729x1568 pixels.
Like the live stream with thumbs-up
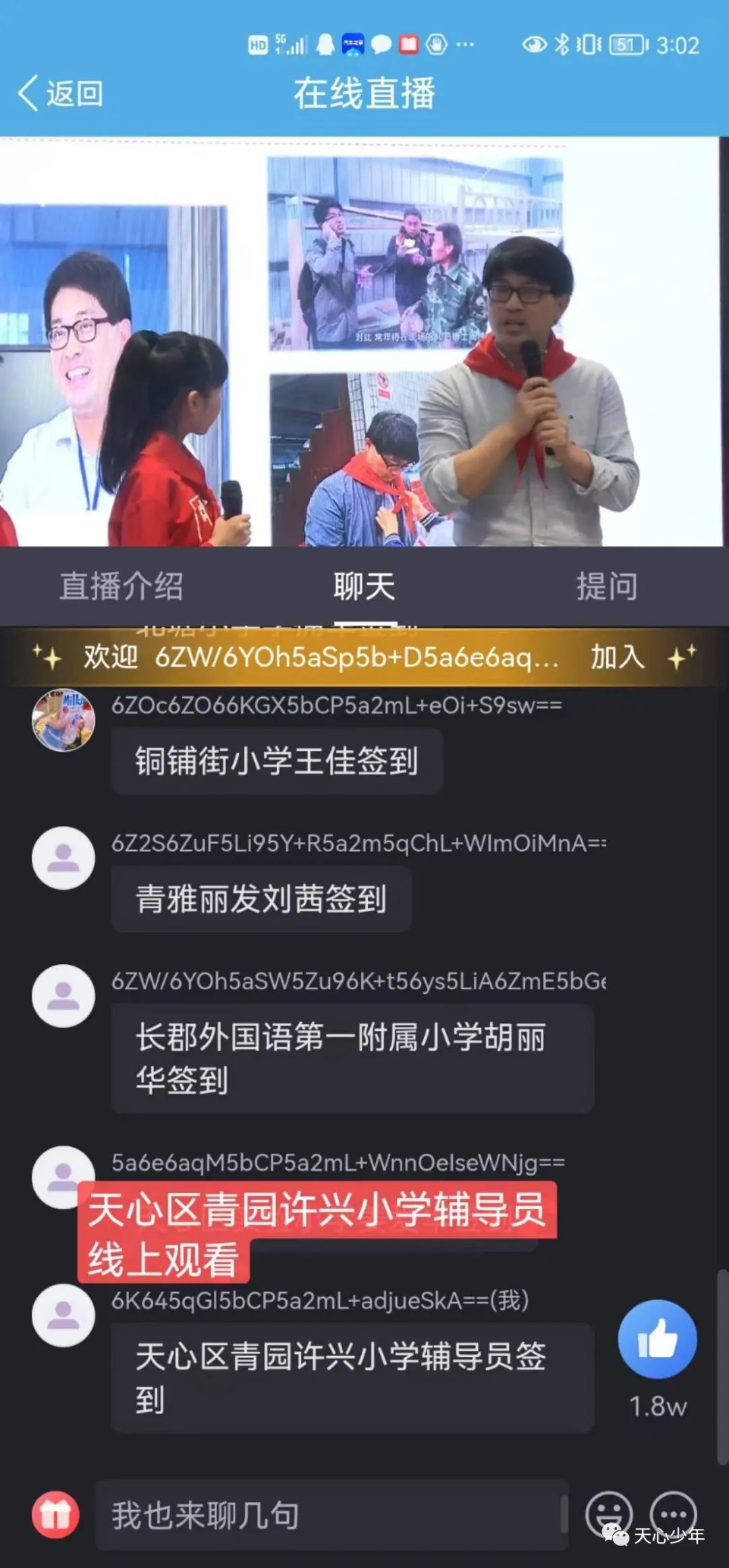(x=657, y=1339)
